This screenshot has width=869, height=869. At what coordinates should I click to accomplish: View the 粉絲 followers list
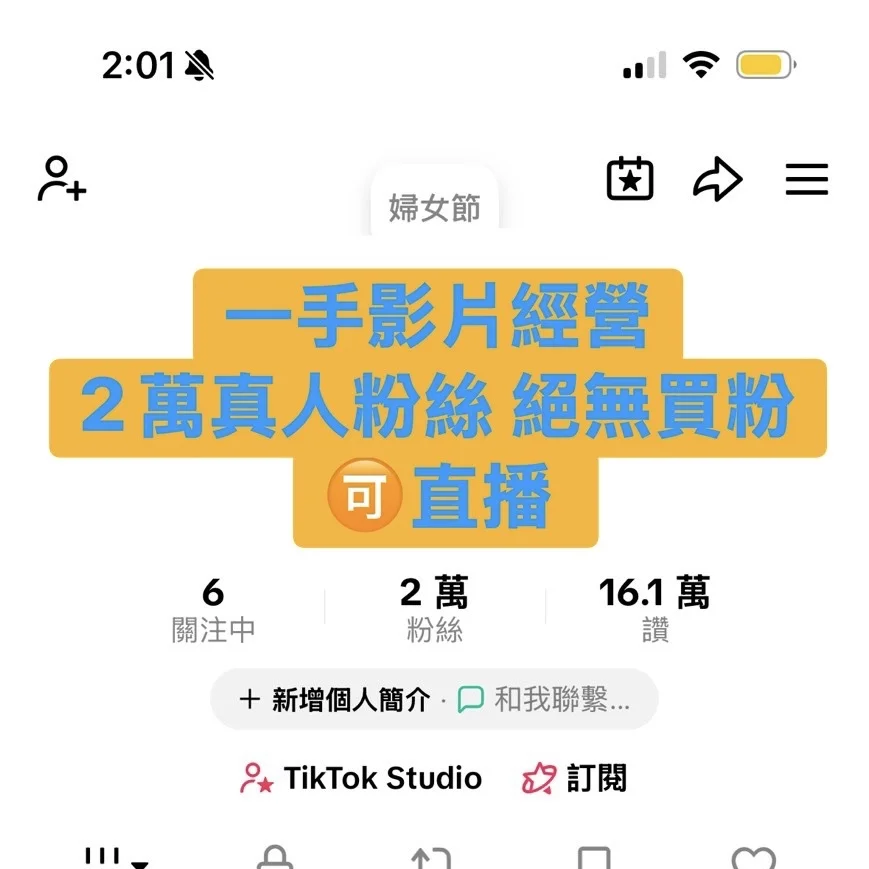tap(434, 609)
